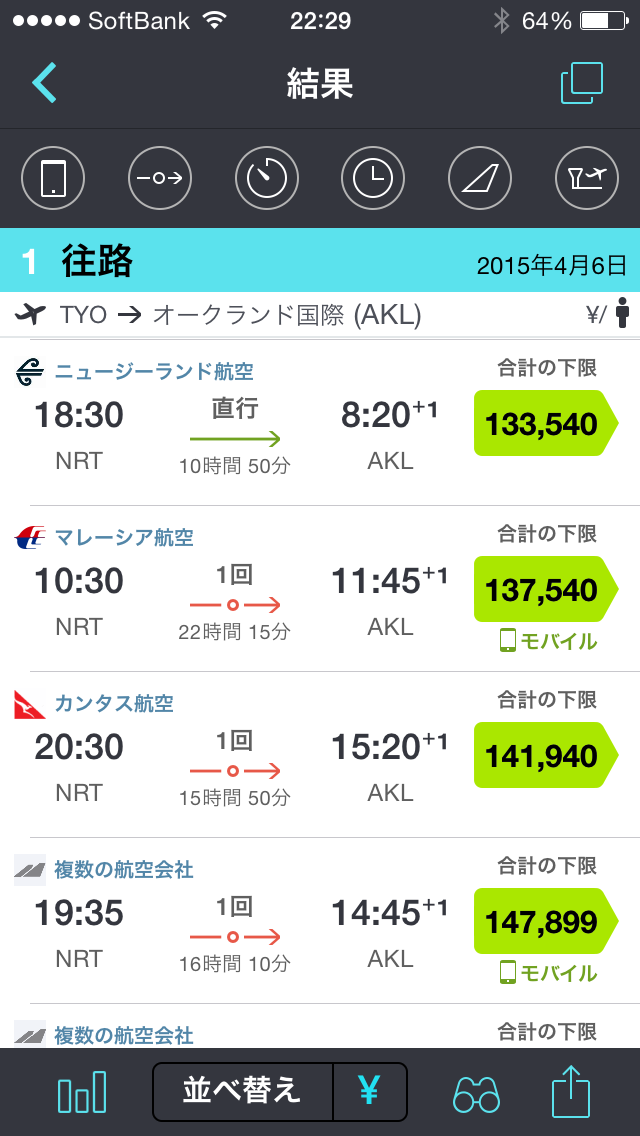Filter flights by number of stops

point(160,179)
